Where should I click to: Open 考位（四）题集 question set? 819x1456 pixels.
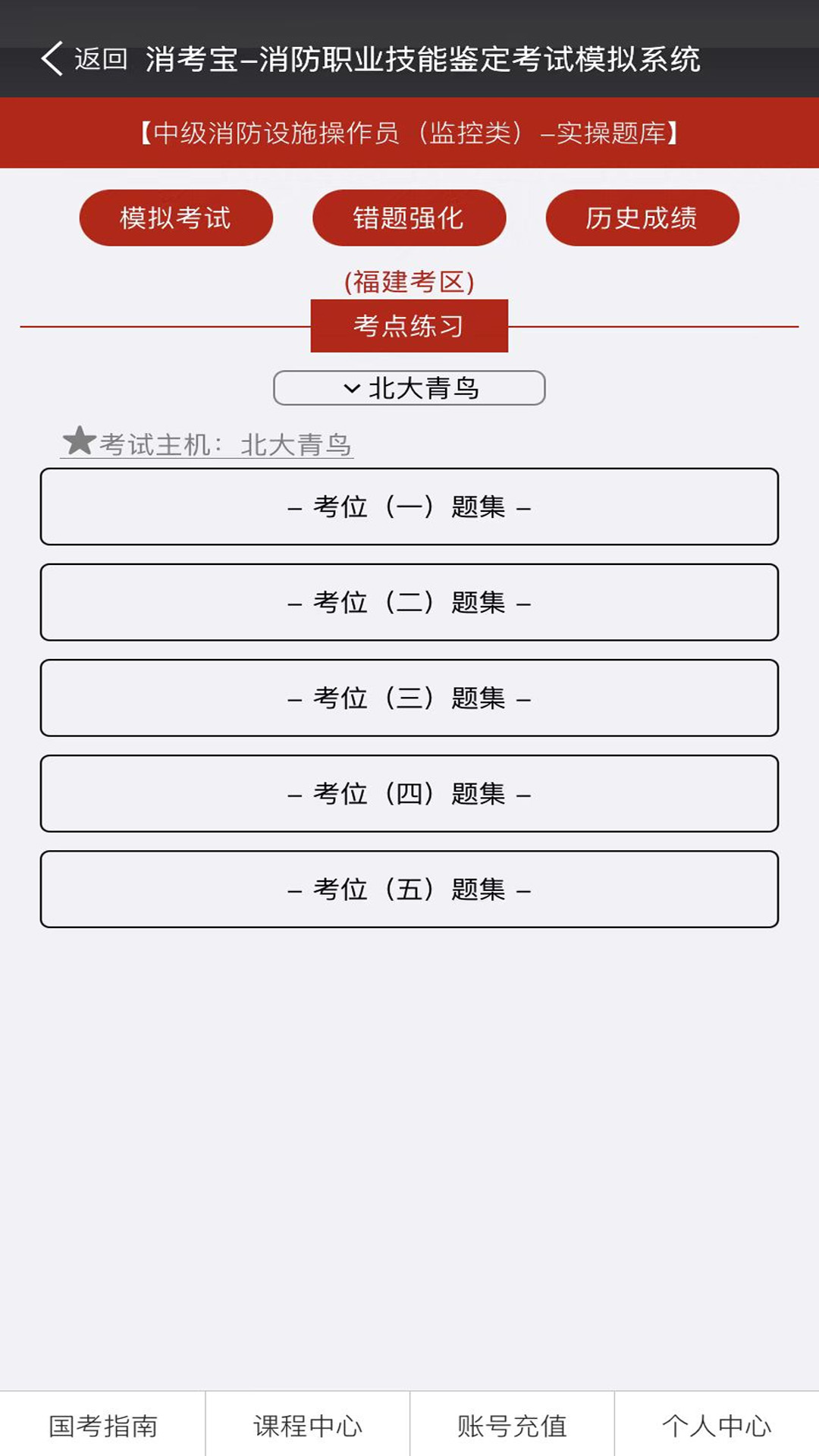[x=409, y=794]
